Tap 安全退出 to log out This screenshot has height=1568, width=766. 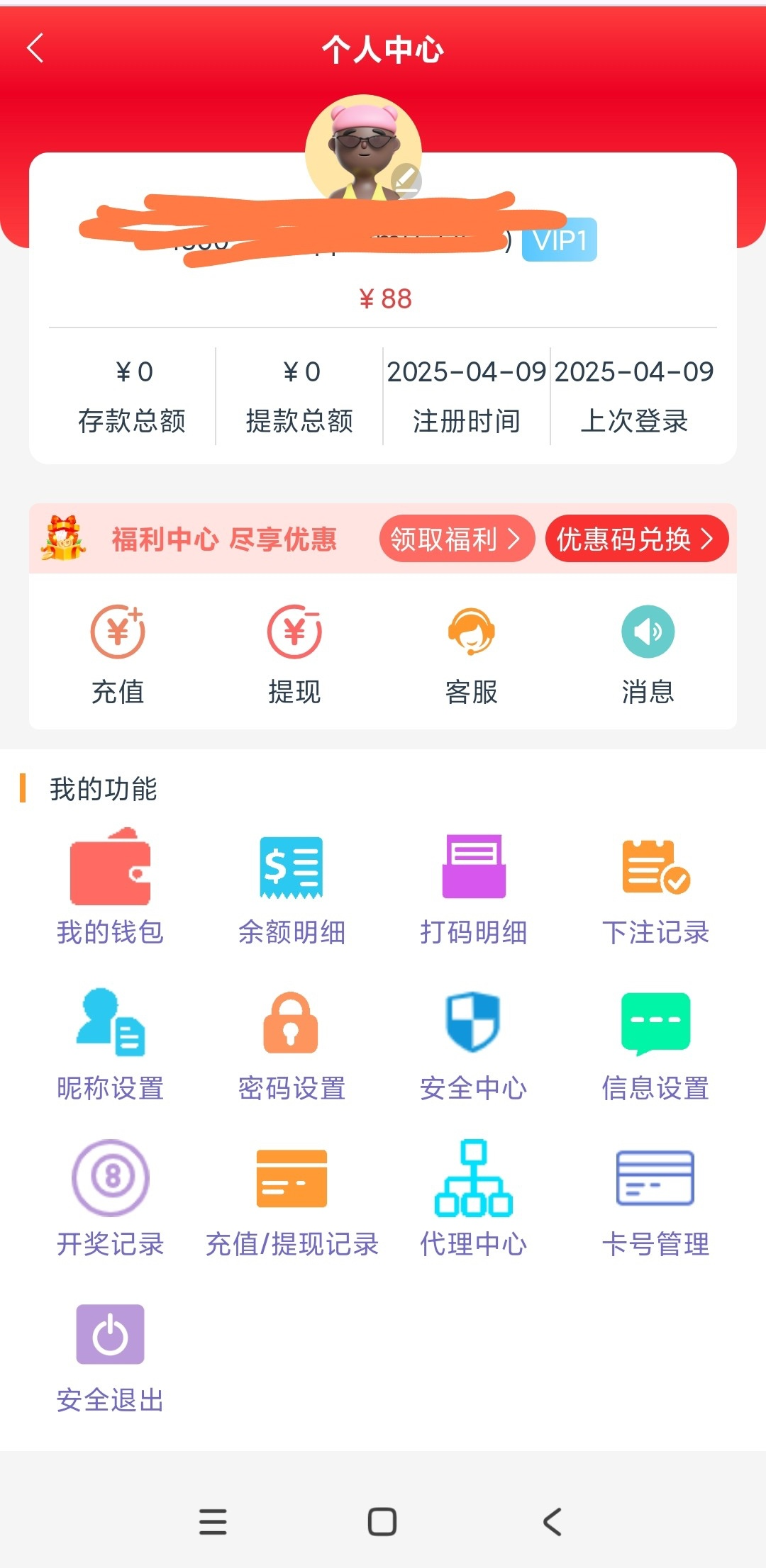(x=110, y=1354)
